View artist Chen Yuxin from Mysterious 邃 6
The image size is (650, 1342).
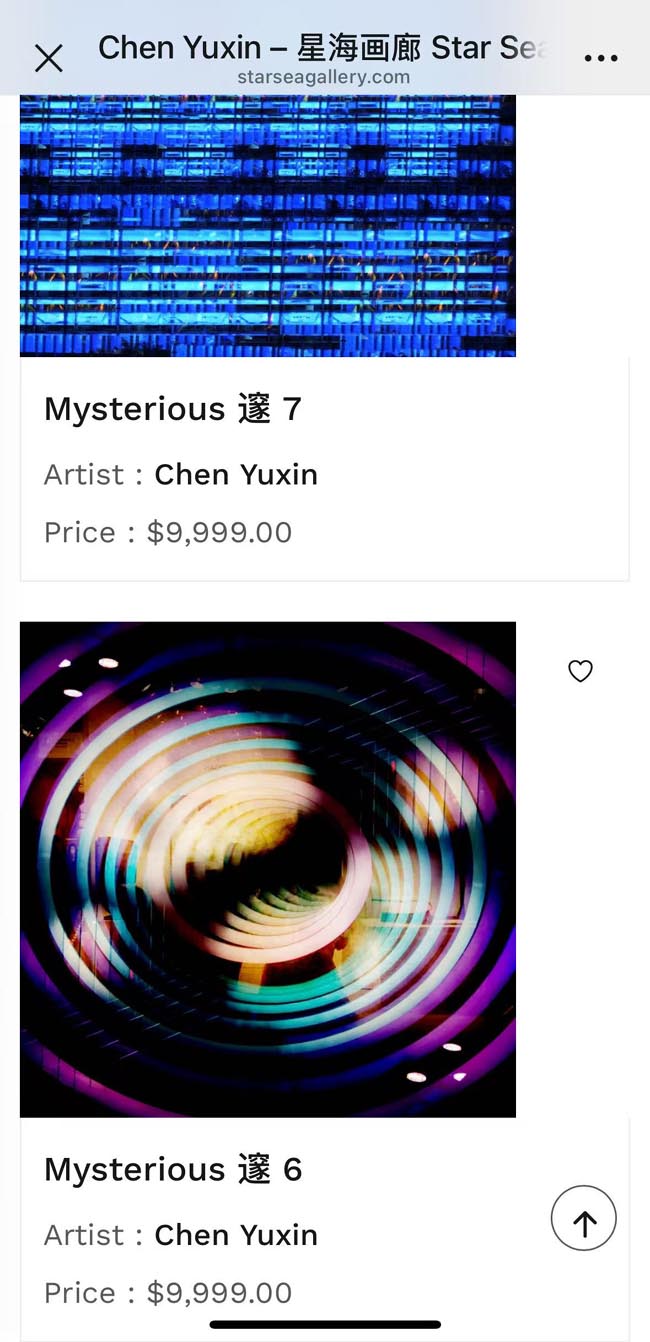point(236,1235)
